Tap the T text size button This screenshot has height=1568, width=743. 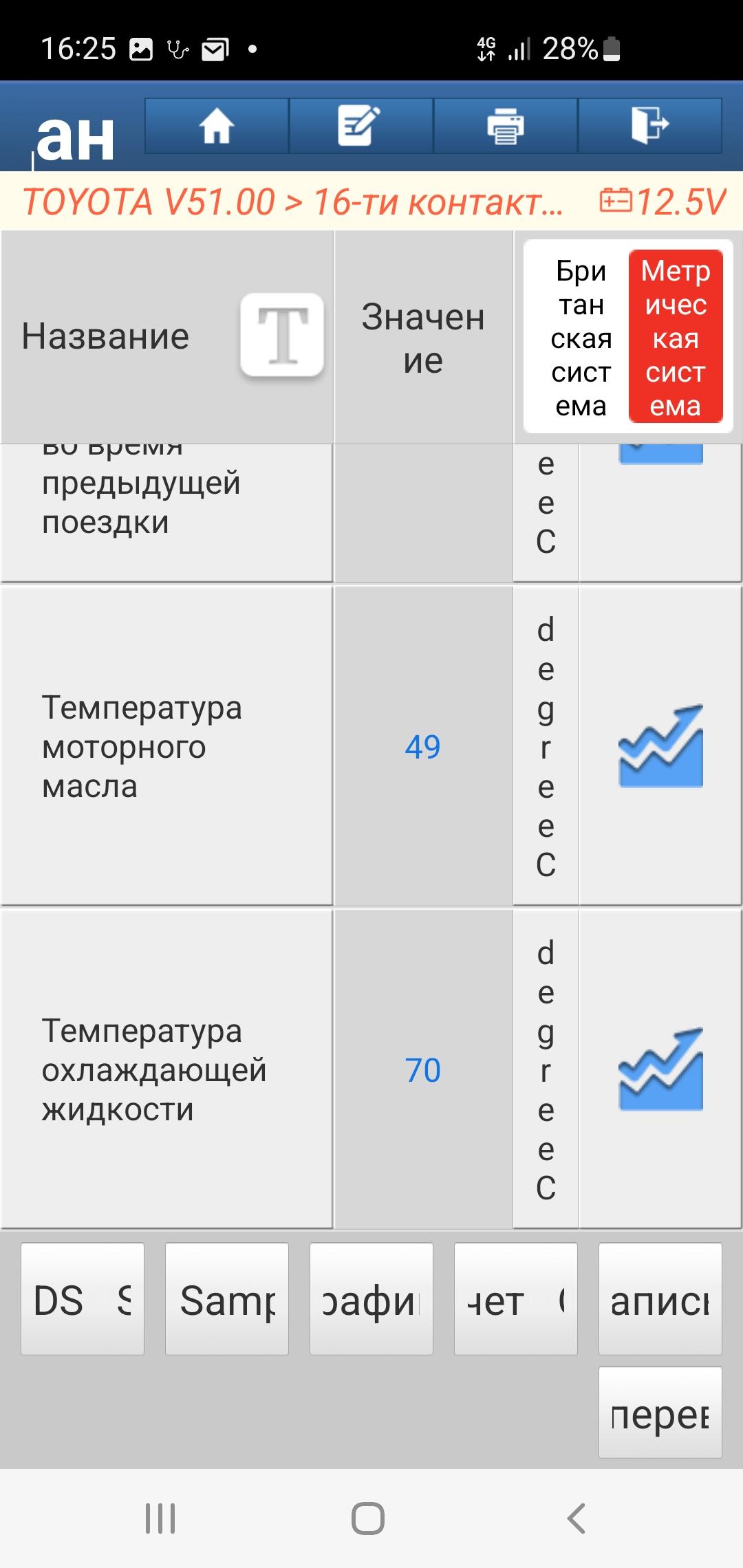[x=282, y=335]
